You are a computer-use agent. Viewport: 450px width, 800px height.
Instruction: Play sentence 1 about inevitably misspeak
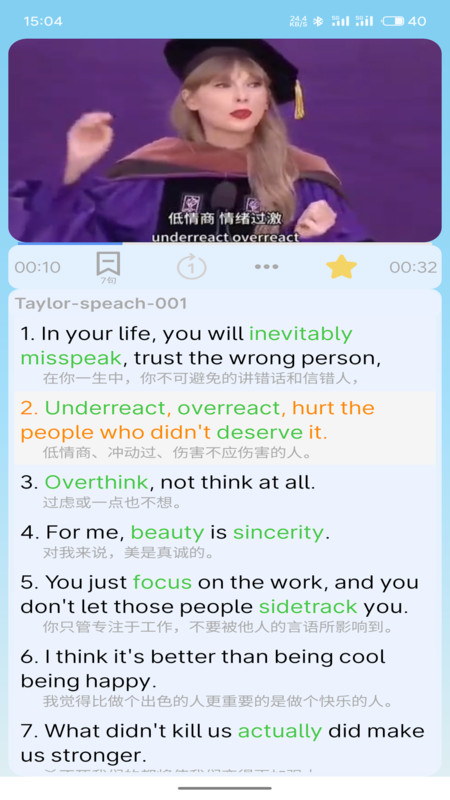pos(225,354)
